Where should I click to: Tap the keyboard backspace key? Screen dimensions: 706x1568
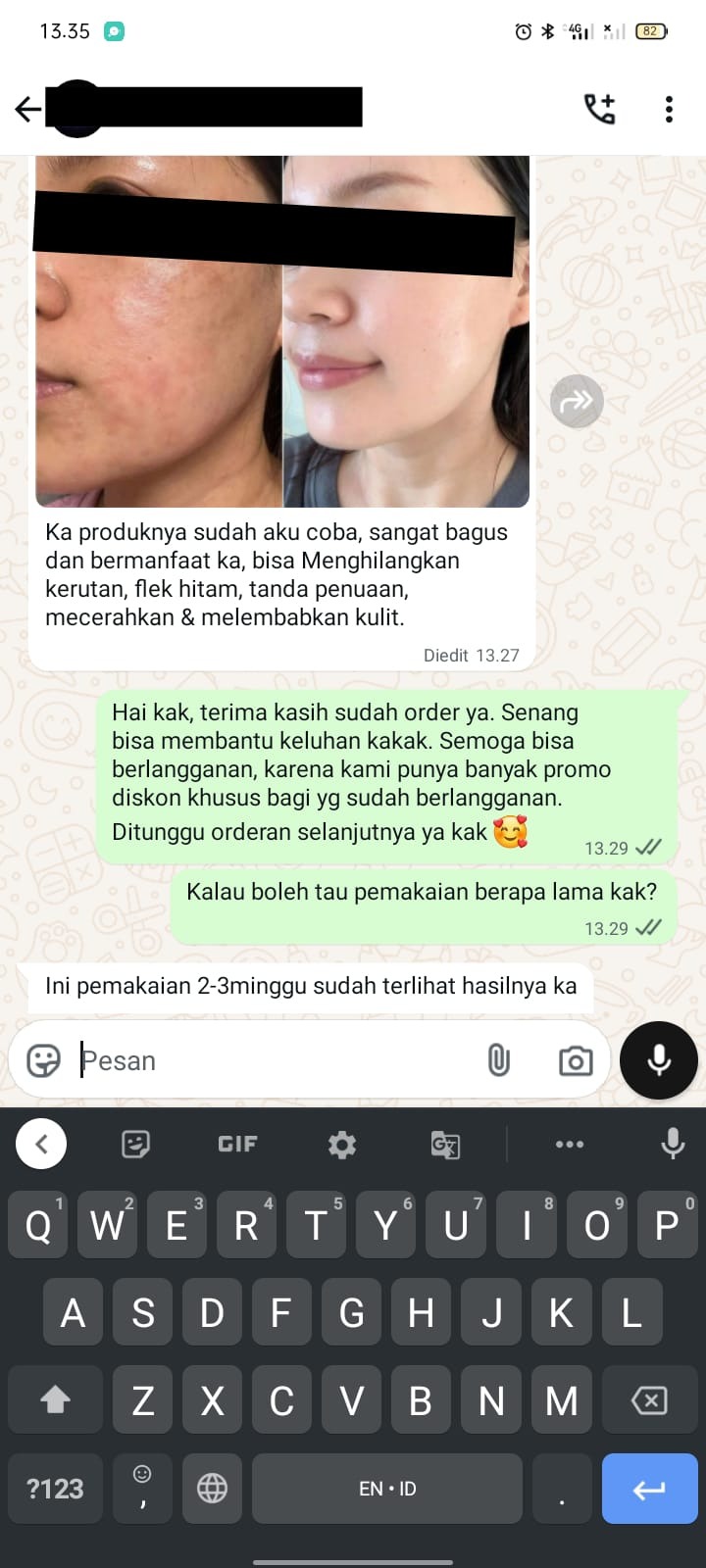(649, 1400)
